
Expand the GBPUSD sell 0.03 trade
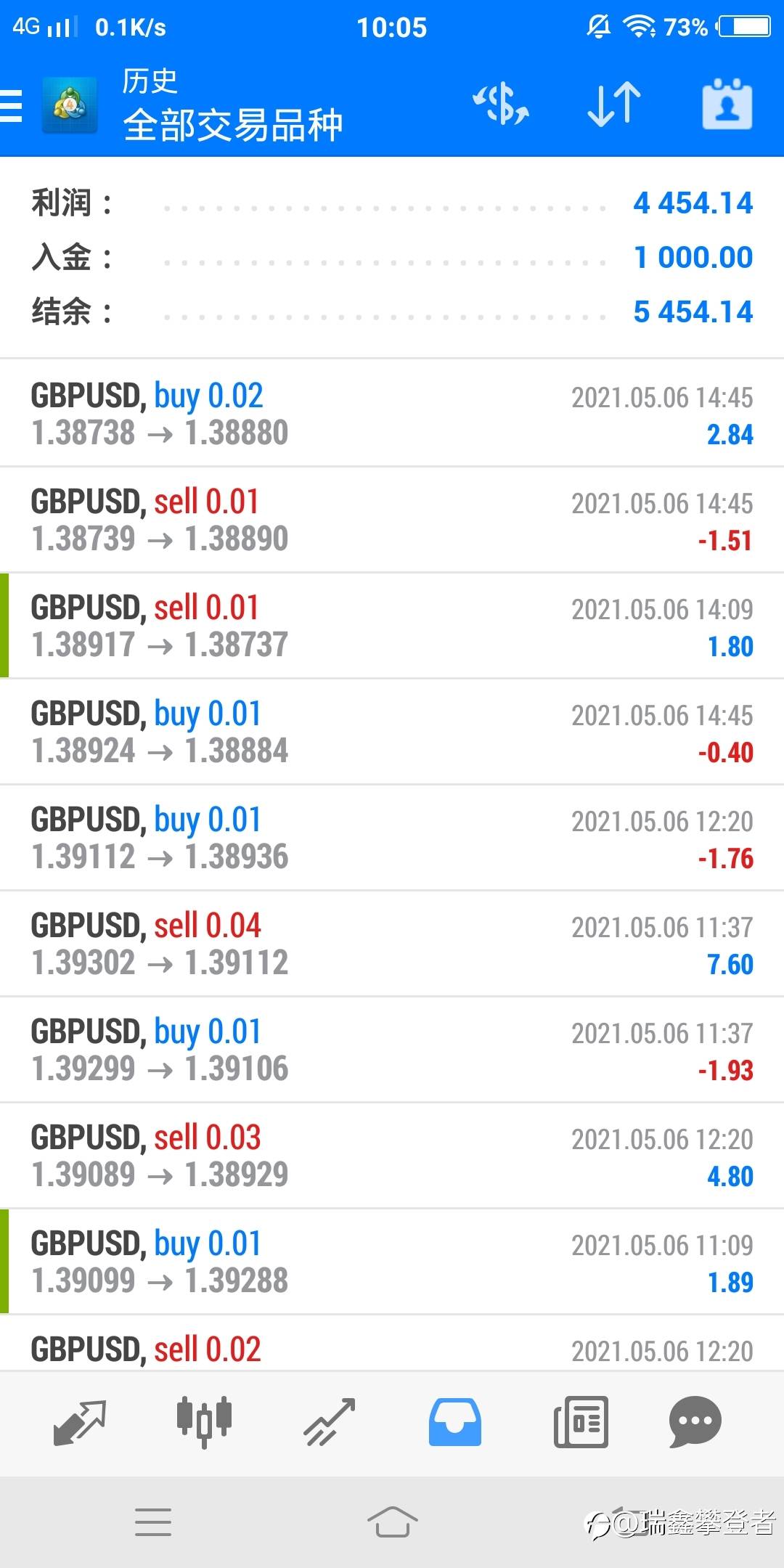392,1156
